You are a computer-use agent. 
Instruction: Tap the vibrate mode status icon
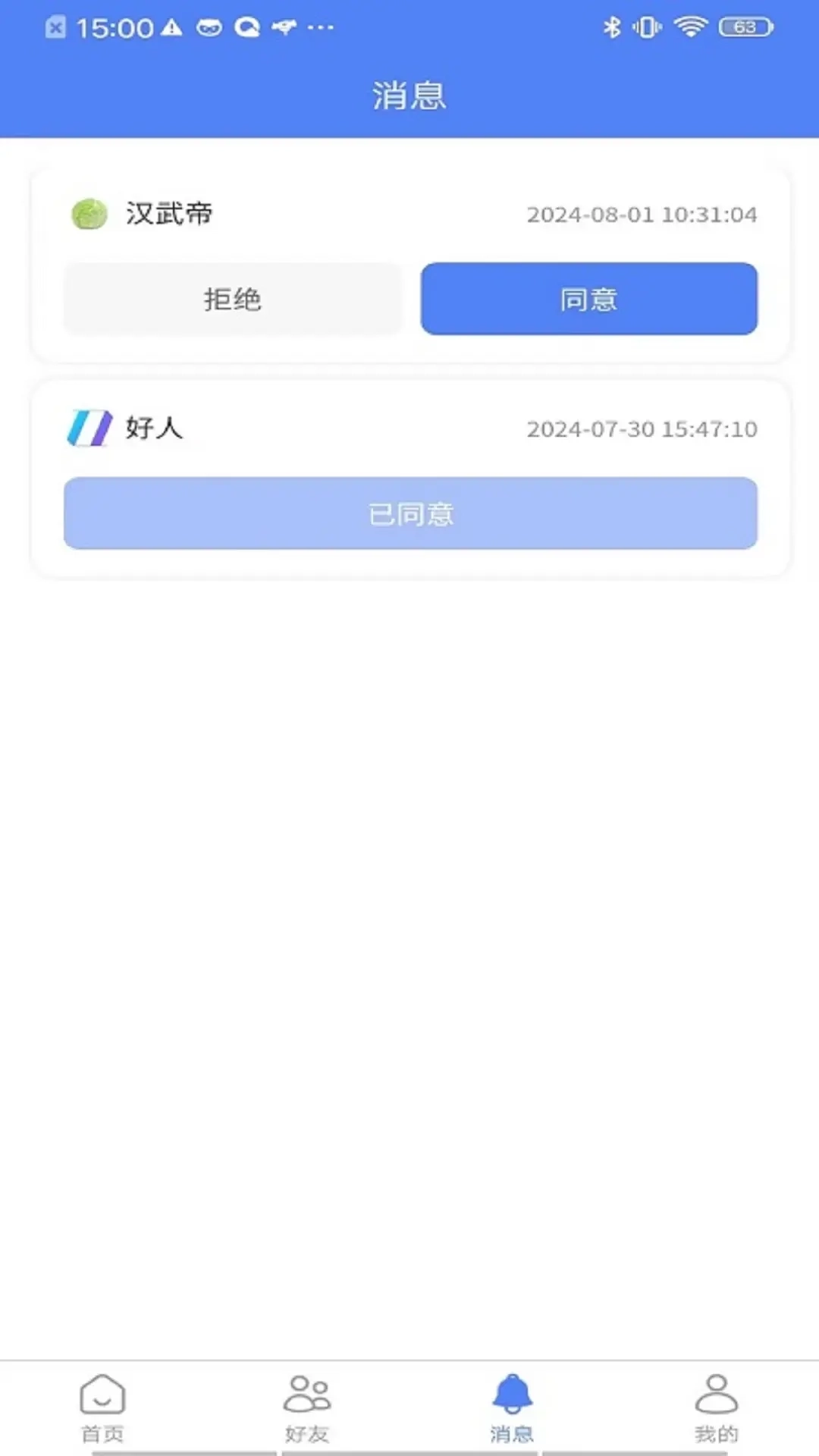point(648,27)
